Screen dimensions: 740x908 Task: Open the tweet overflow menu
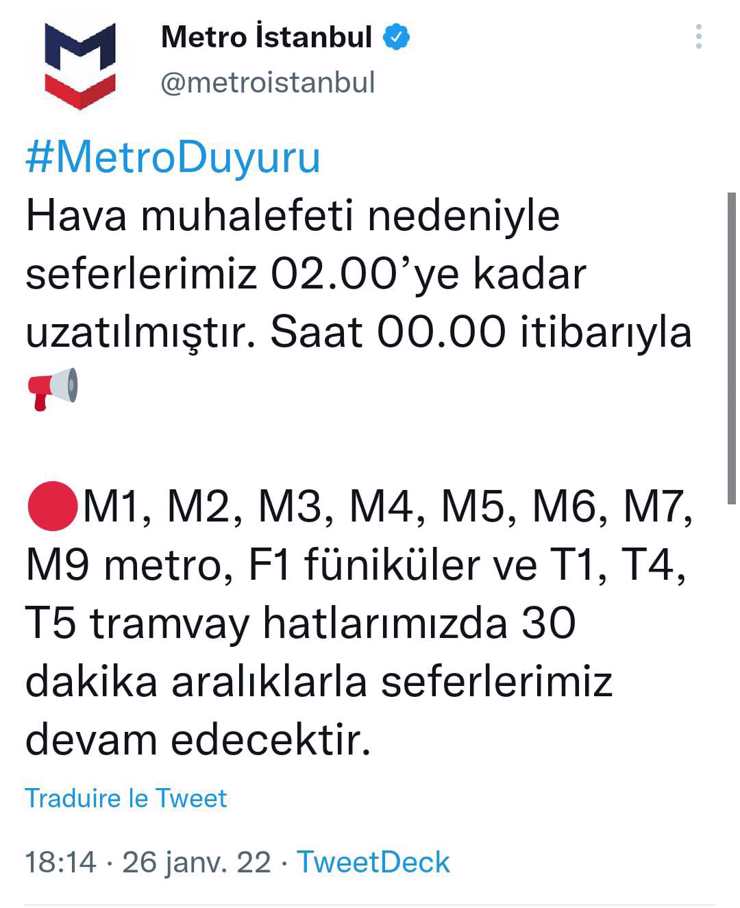point(699,39)
